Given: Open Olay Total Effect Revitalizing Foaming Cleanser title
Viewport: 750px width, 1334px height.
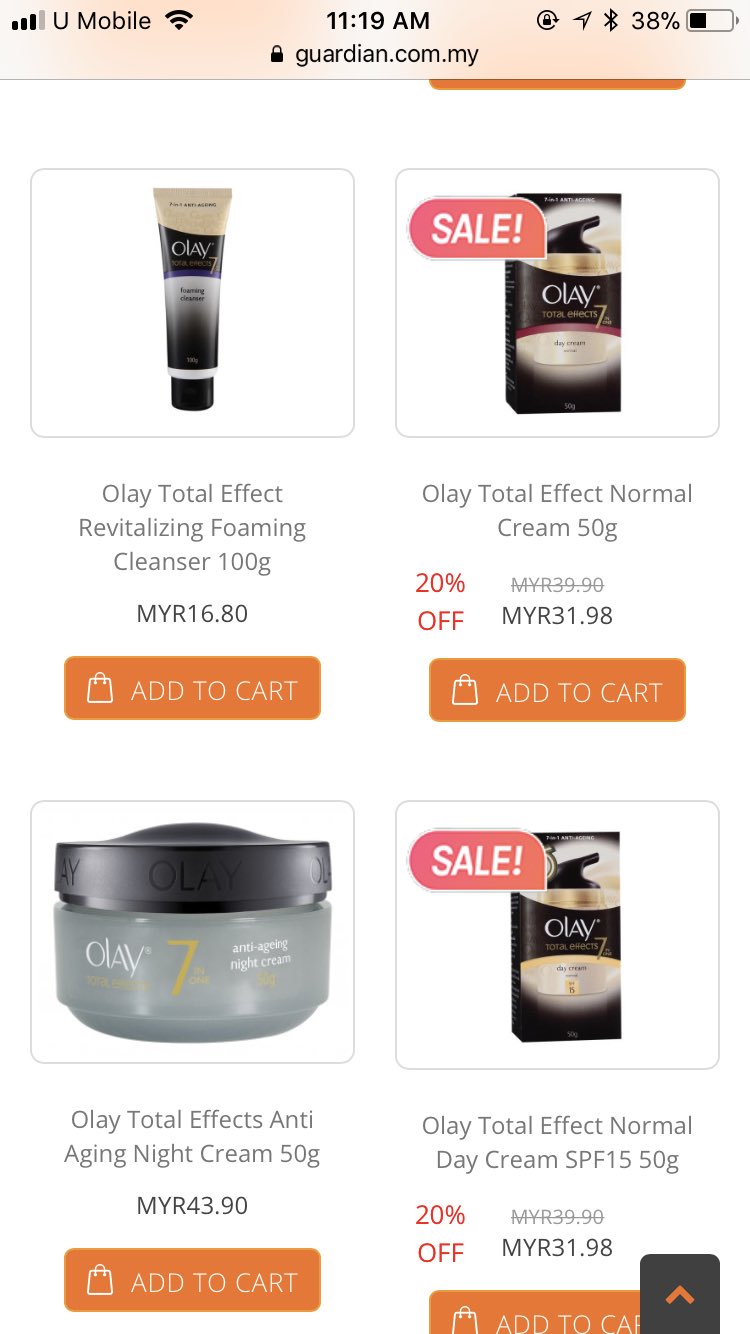Looking at the screenshot, I should tap(192, 527).
